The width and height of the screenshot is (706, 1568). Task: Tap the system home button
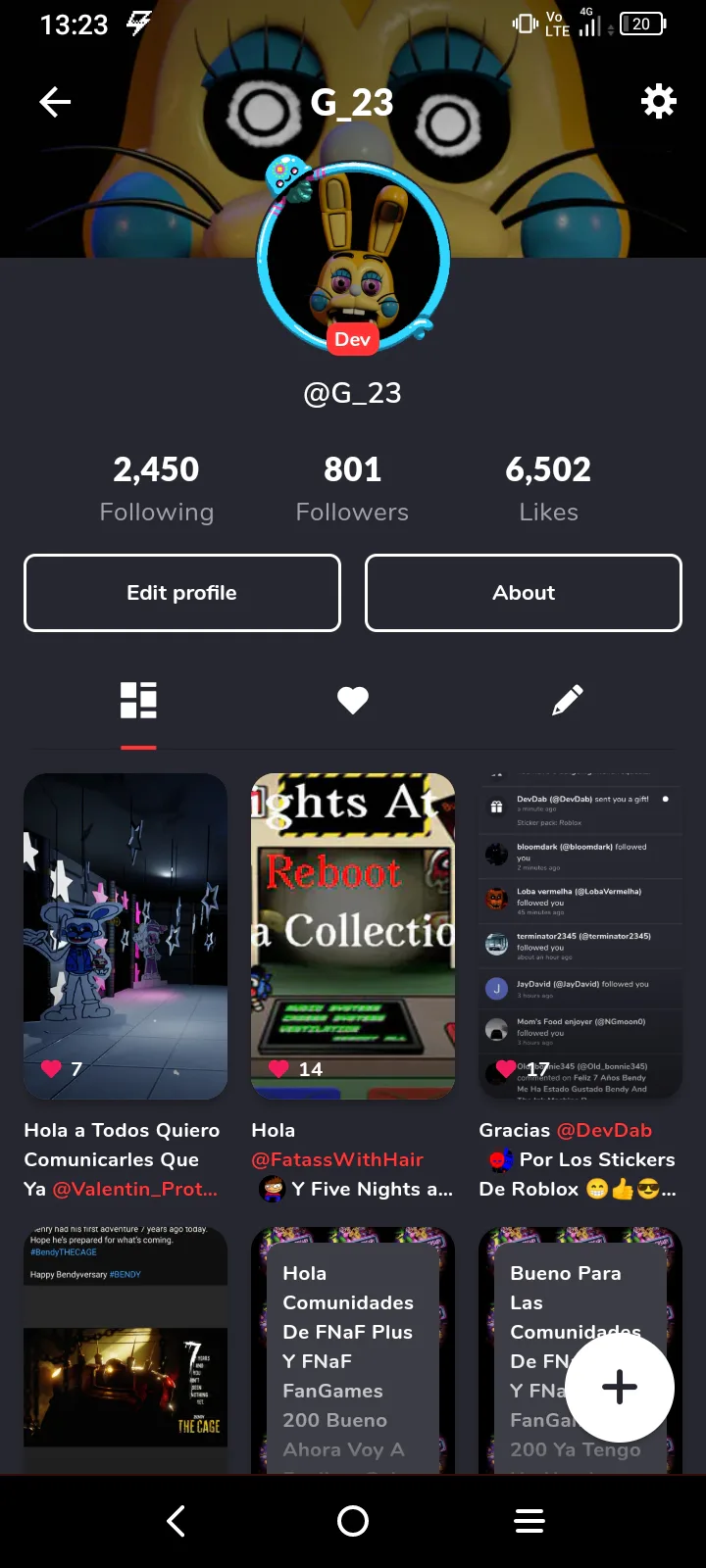tap(353, 1521)
